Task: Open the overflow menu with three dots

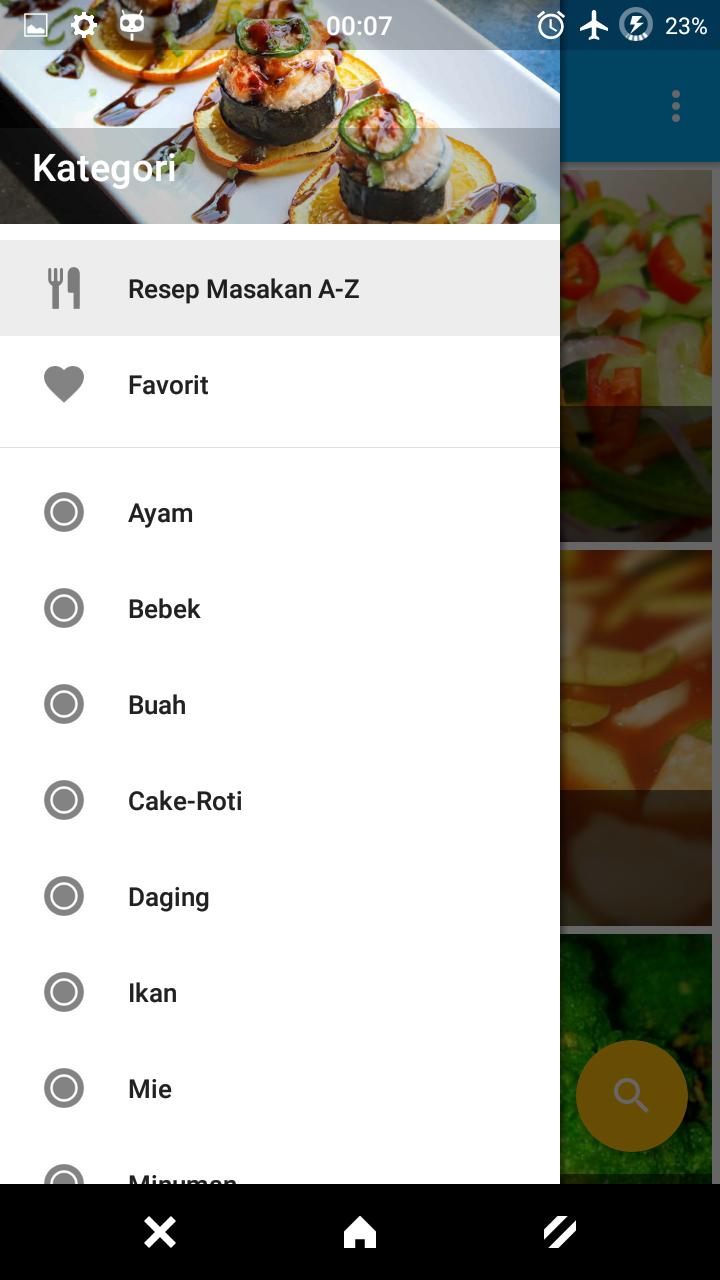Action: pos(675,105)
